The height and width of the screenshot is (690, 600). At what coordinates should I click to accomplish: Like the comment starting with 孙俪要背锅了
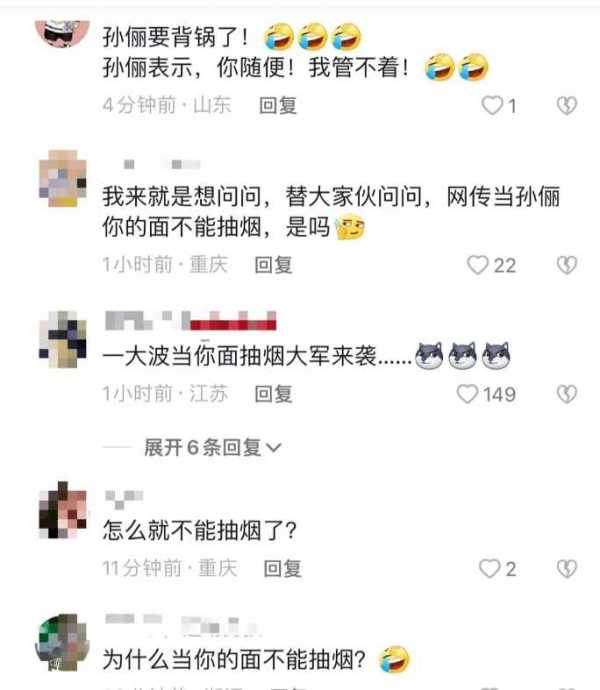492,105
